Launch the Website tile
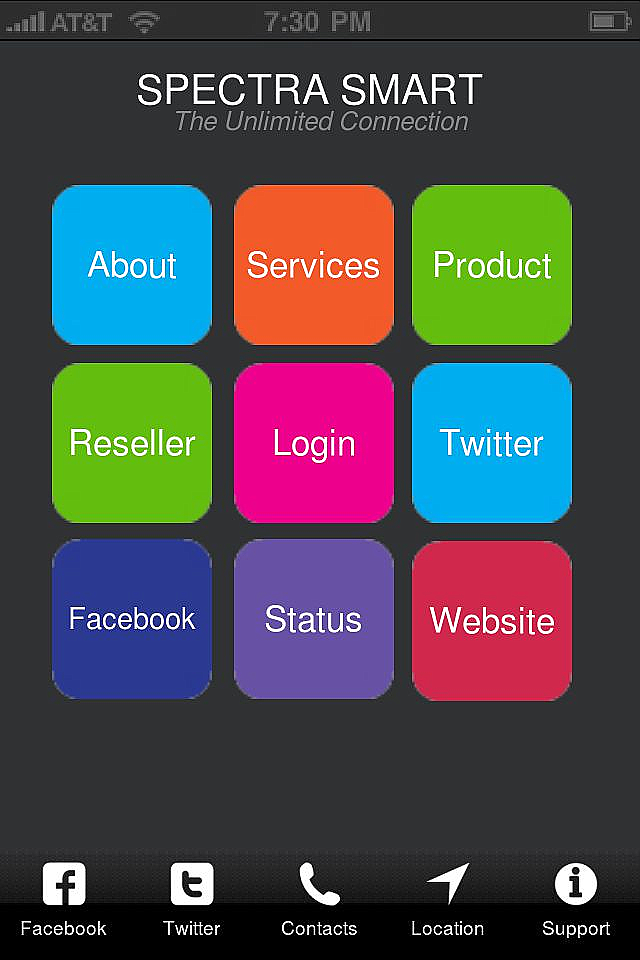Screen dimensions: 640x960 pos(492,621)
